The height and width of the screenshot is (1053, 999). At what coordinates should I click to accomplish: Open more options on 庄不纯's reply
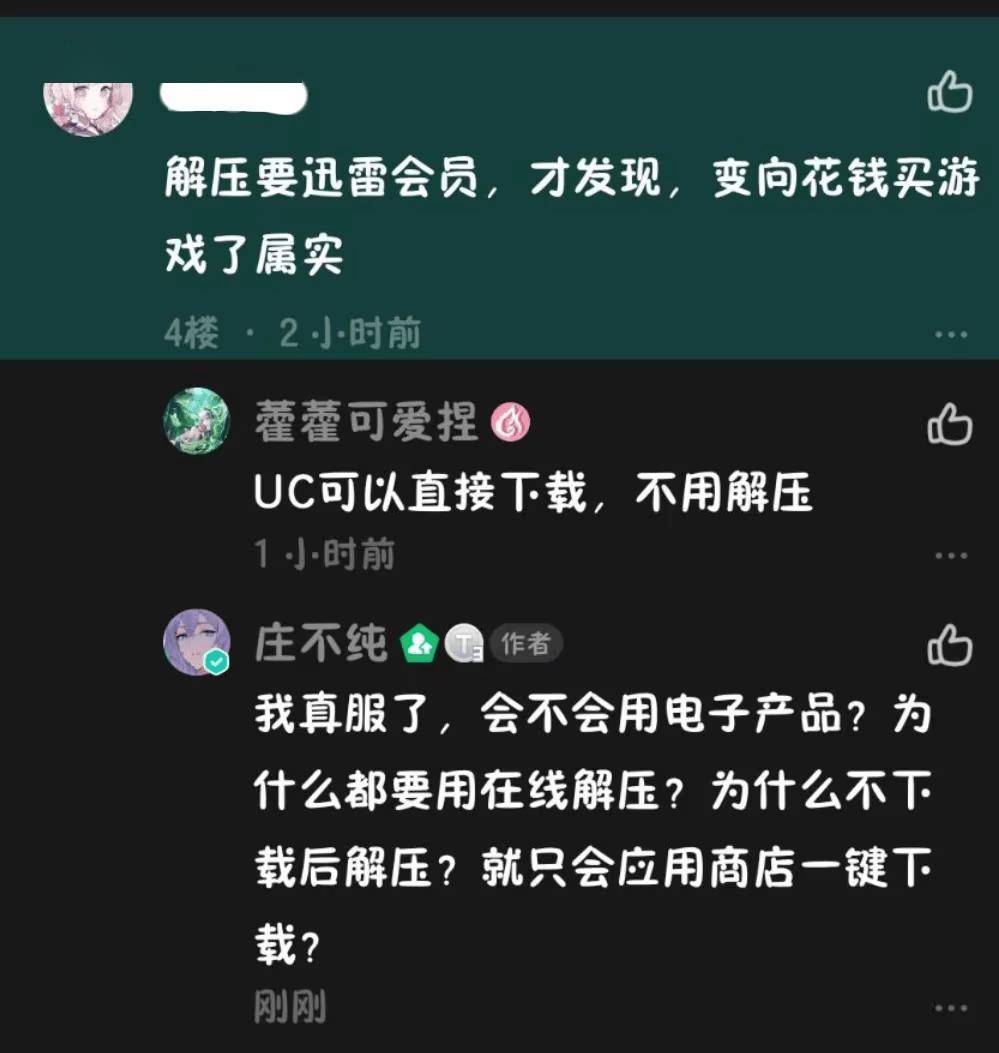coord(950,1008)
